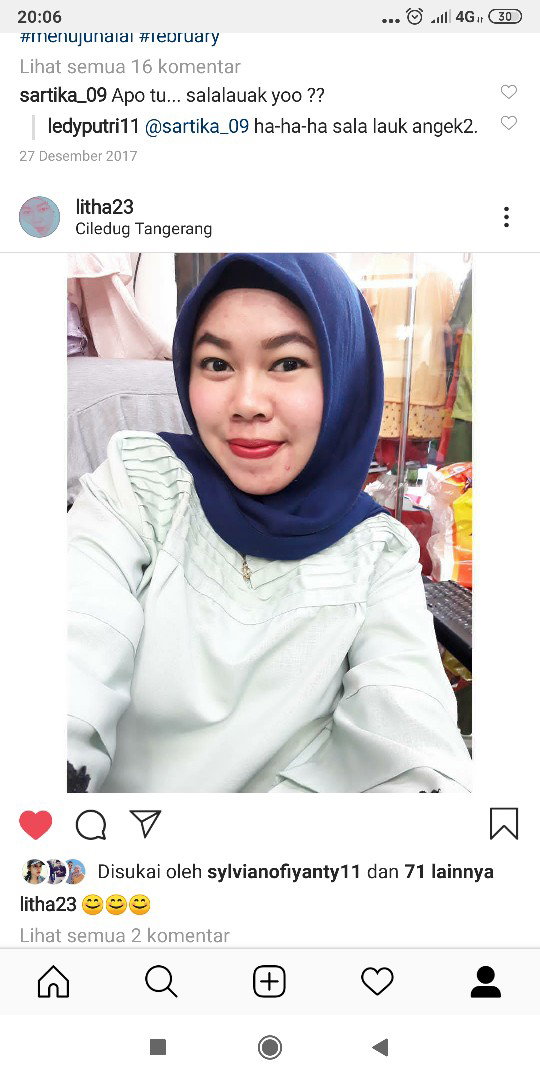The height and width of the screenshot is (1080, 540).
Task: Go to the Home feed tab
Action: (x=54, y=982)
